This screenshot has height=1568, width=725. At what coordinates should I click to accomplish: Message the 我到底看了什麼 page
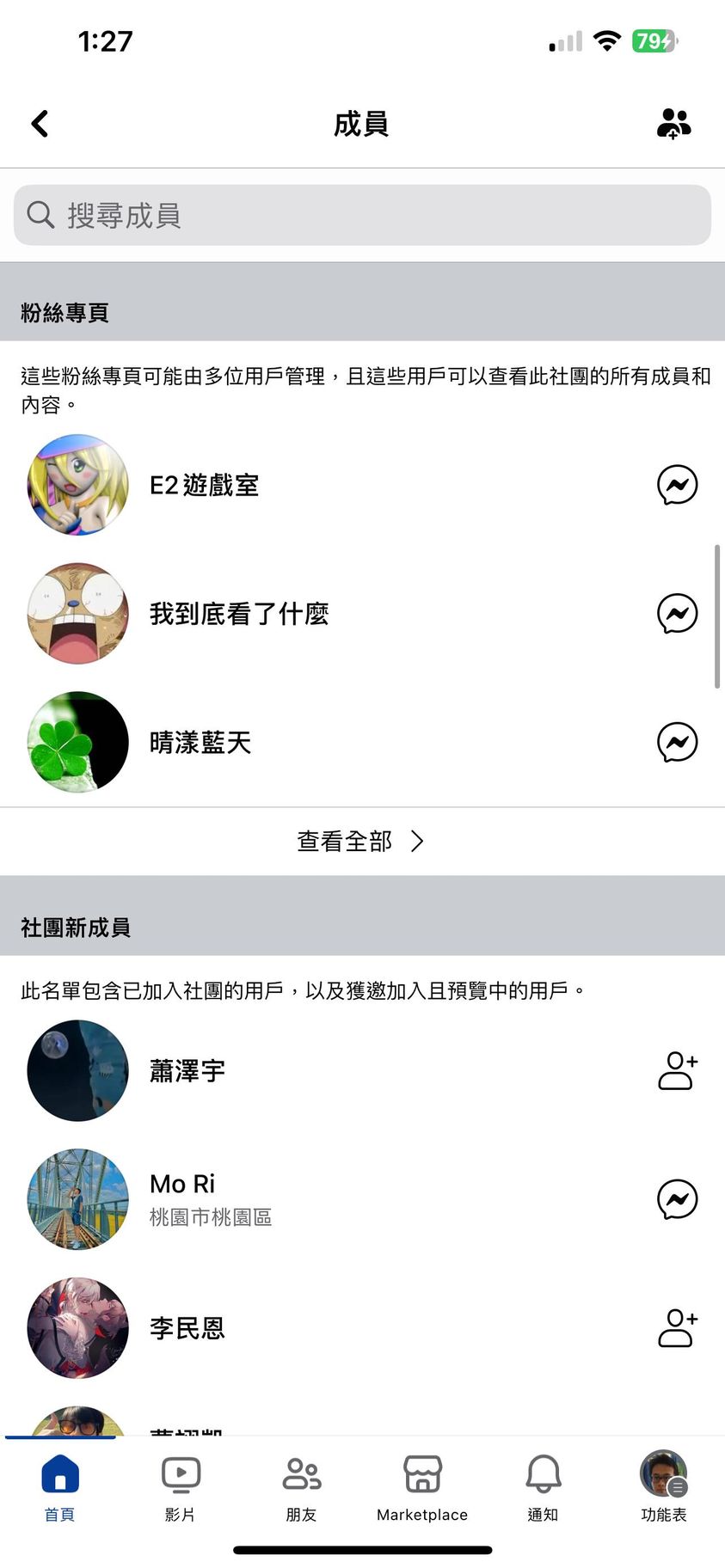(677, 614)
